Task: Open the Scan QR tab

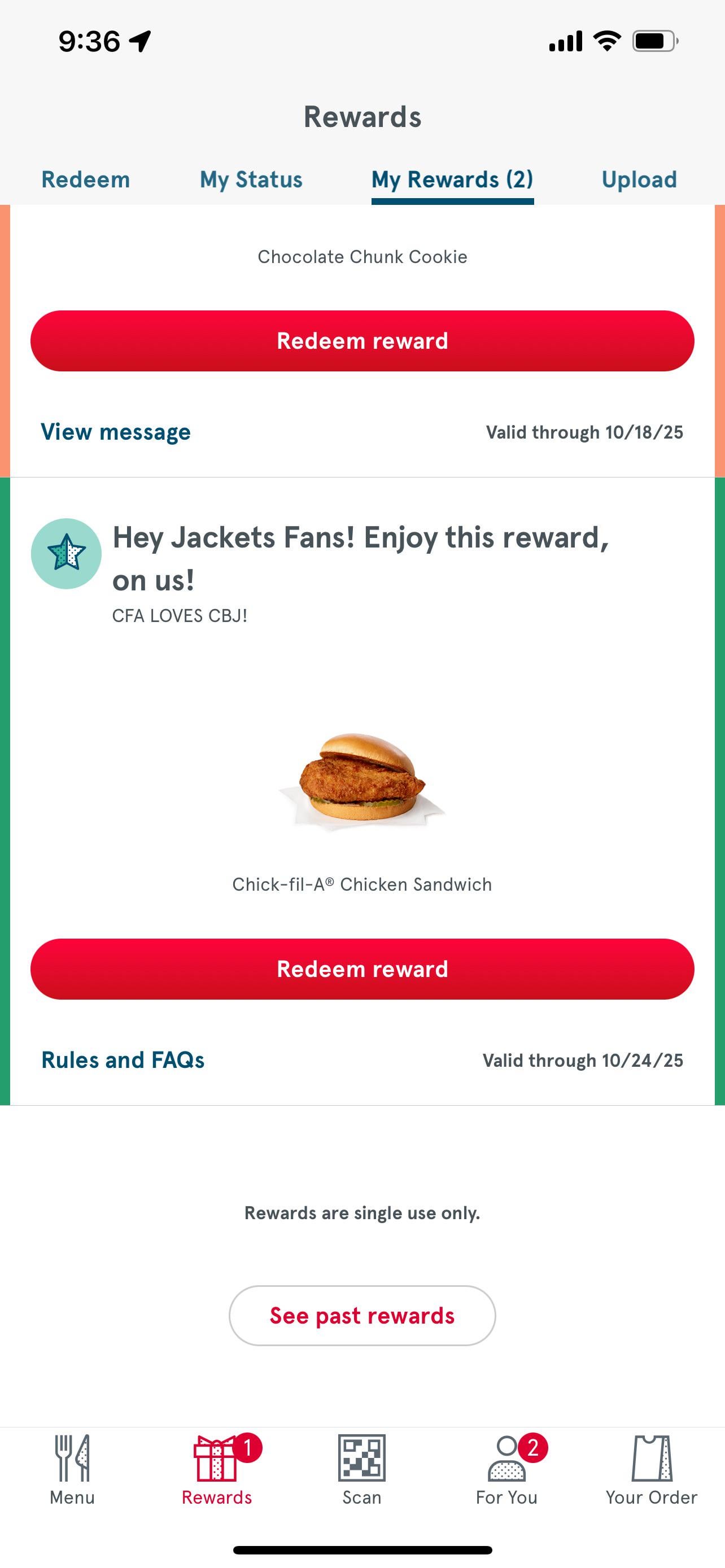Action: [362, 1470]
